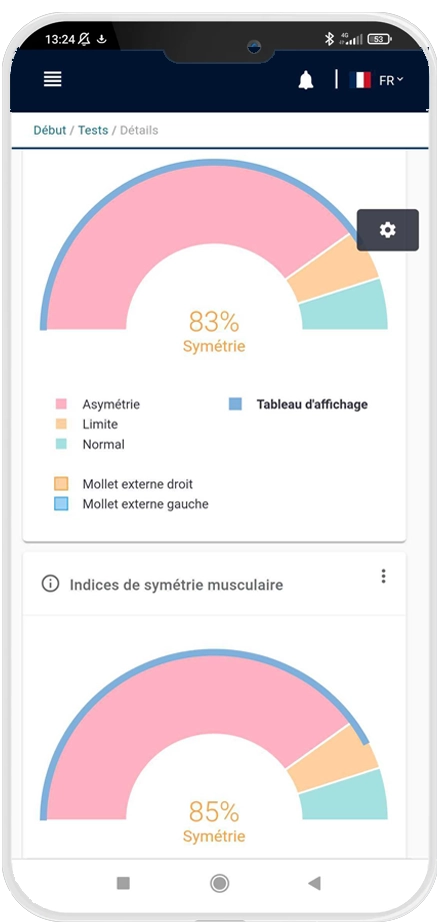Toggle the Normal legend entry
Screen dimensions: 438x923
pos(90,444)
